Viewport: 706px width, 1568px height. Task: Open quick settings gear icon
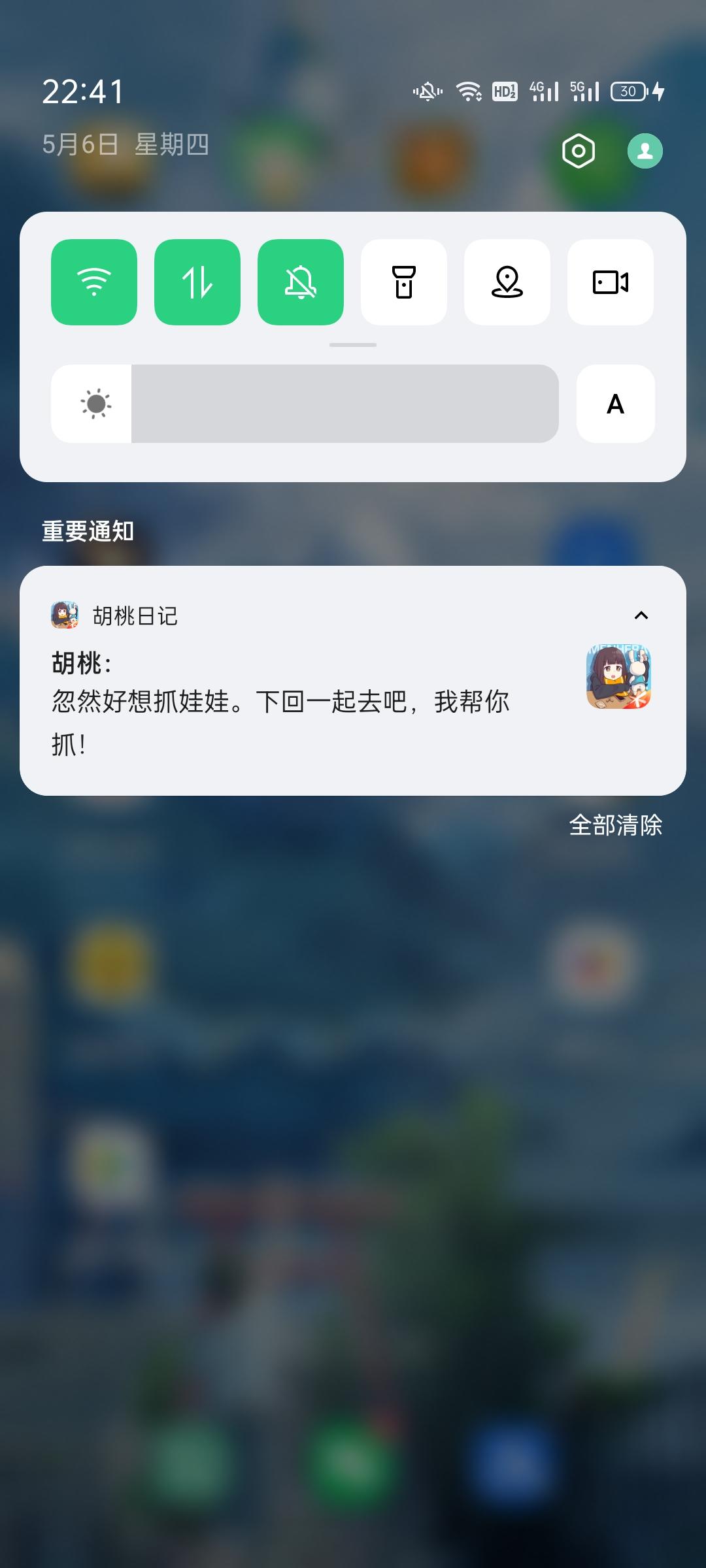[578, 150]
